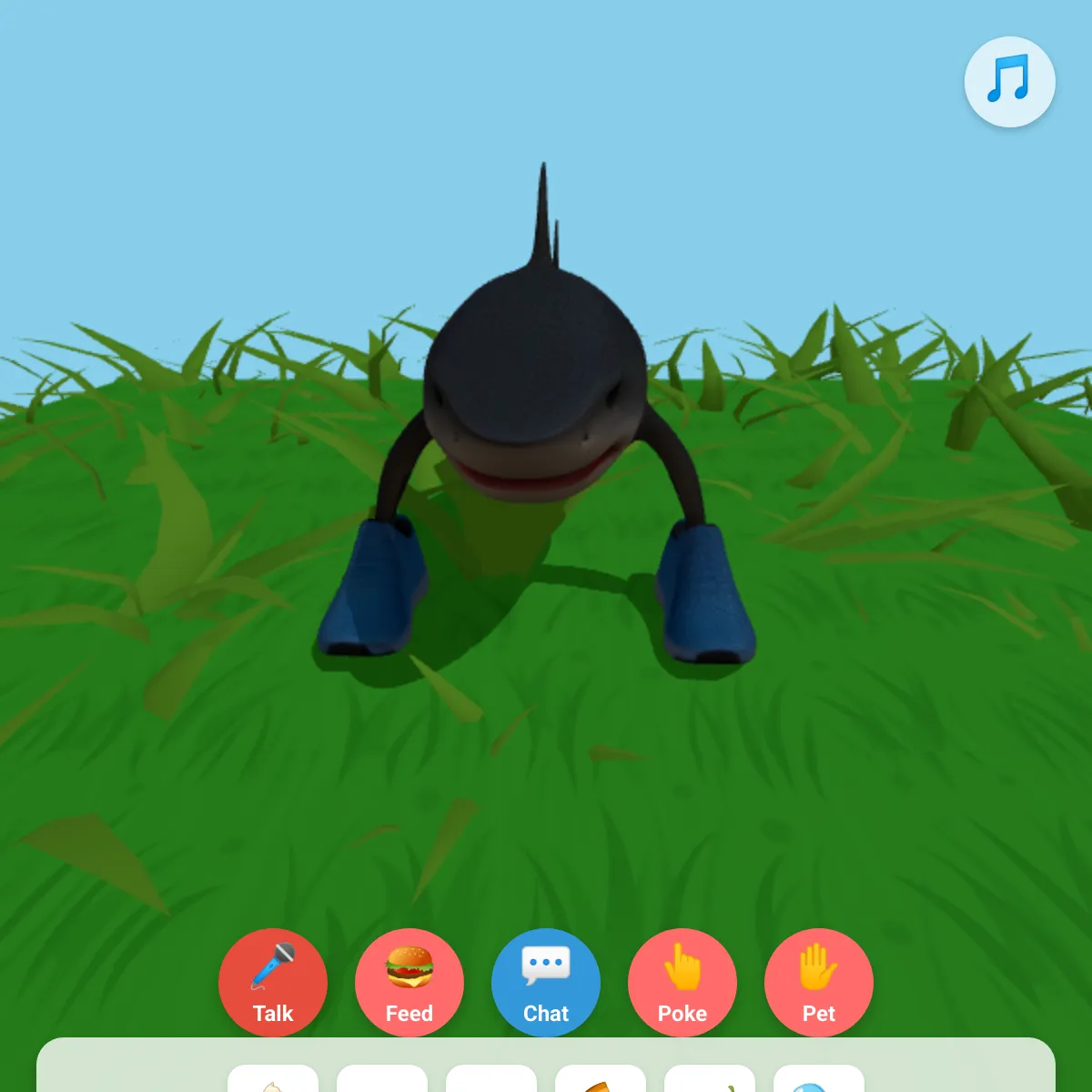1092x1092 pixels.
Task: Toggle the music note button
Action: [1009, 82]
